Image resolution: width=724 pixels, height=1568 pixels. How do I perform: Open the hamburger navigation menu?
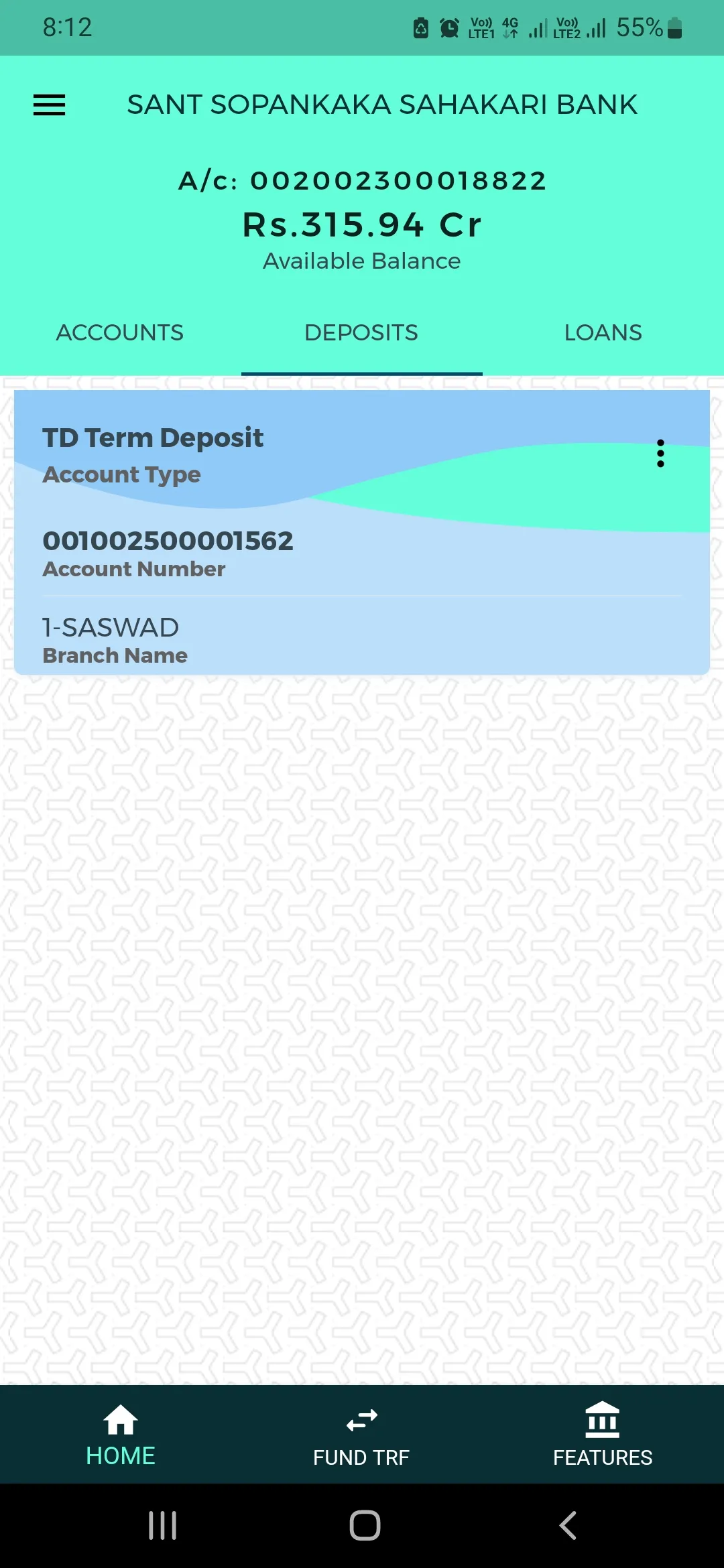48,105
